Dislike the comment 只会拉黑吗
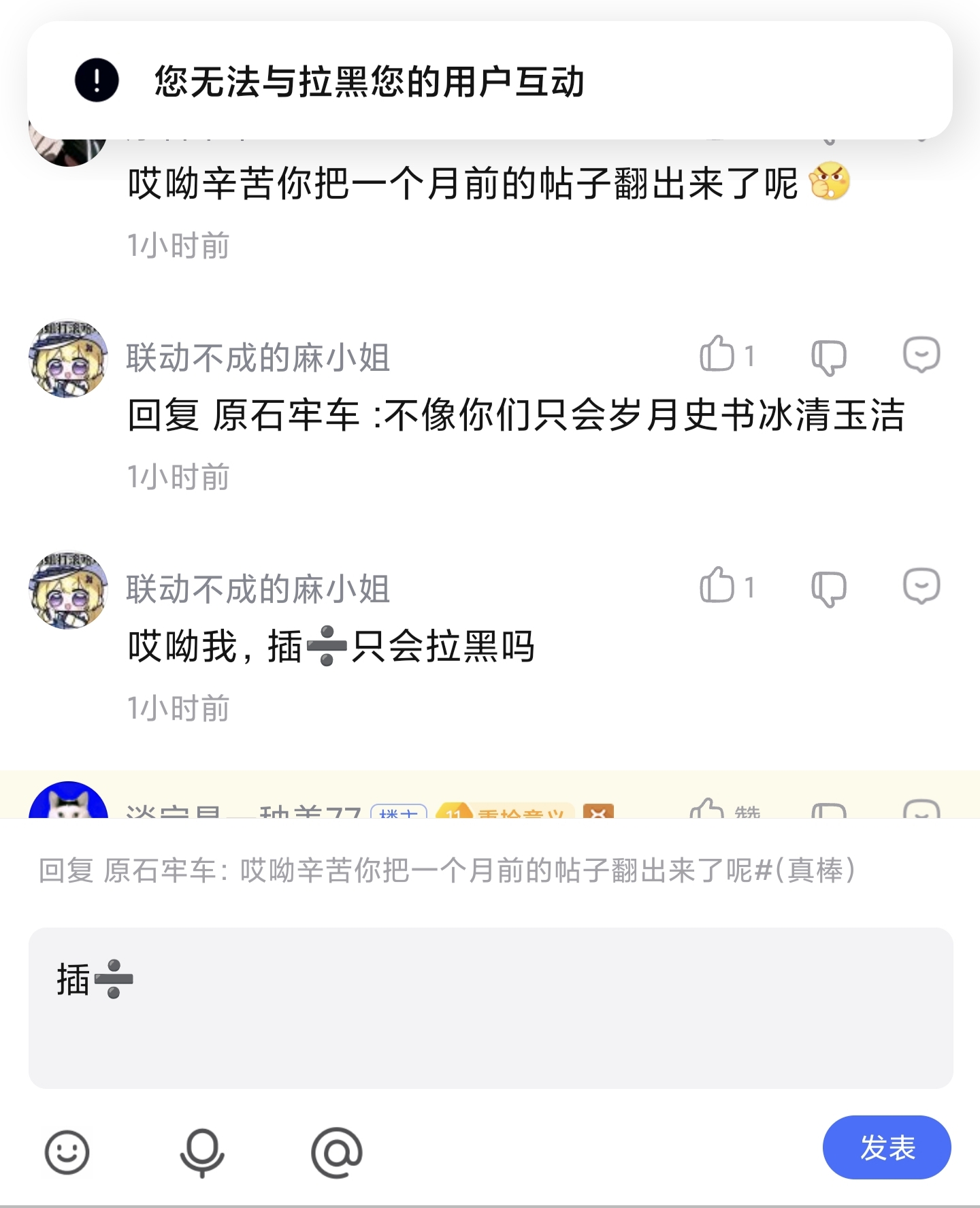The height and width of the screenshot is (1208, 980). click(828, 587)
